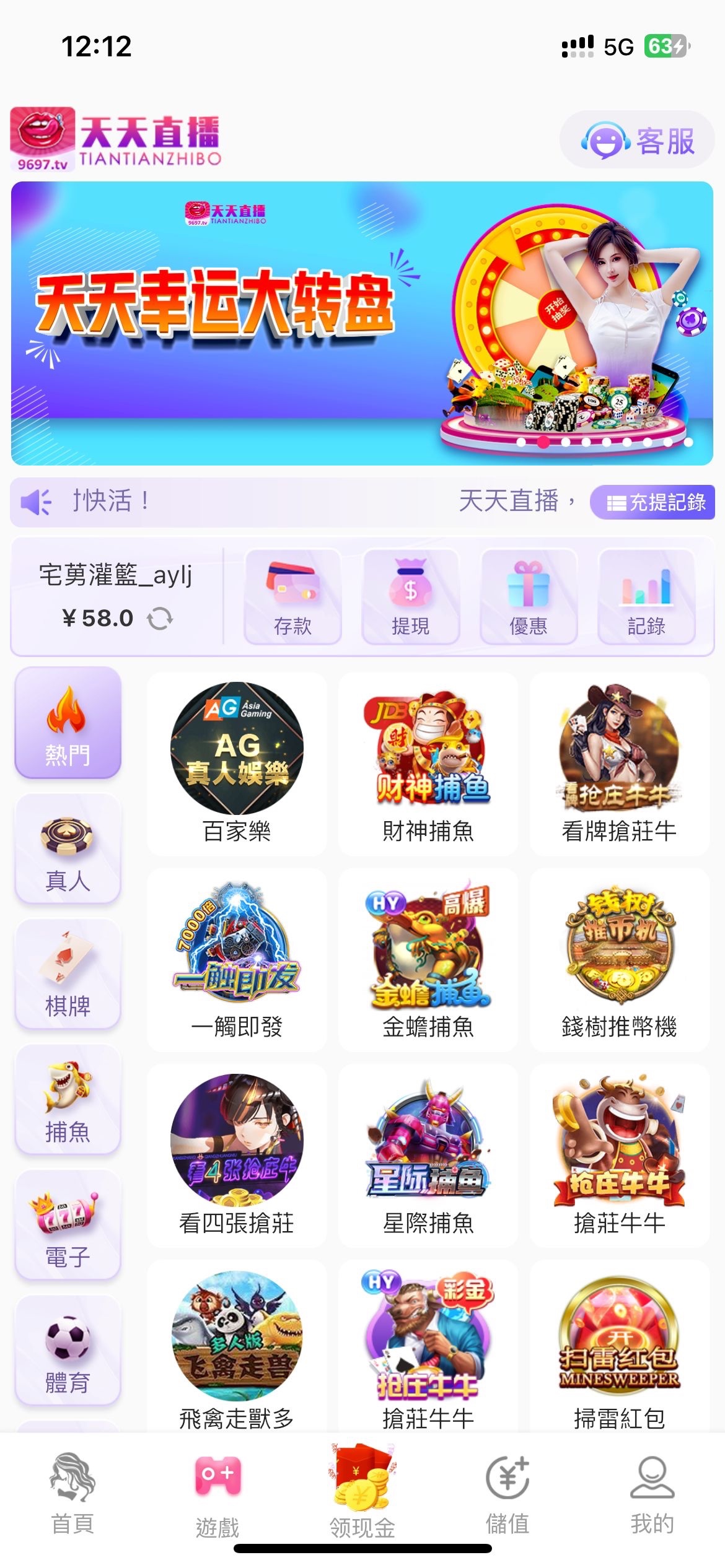The width and height of the screenshot is (725, 1568).
Task: Refresh the ¥58.0 balance
Action: pos(160,618)
